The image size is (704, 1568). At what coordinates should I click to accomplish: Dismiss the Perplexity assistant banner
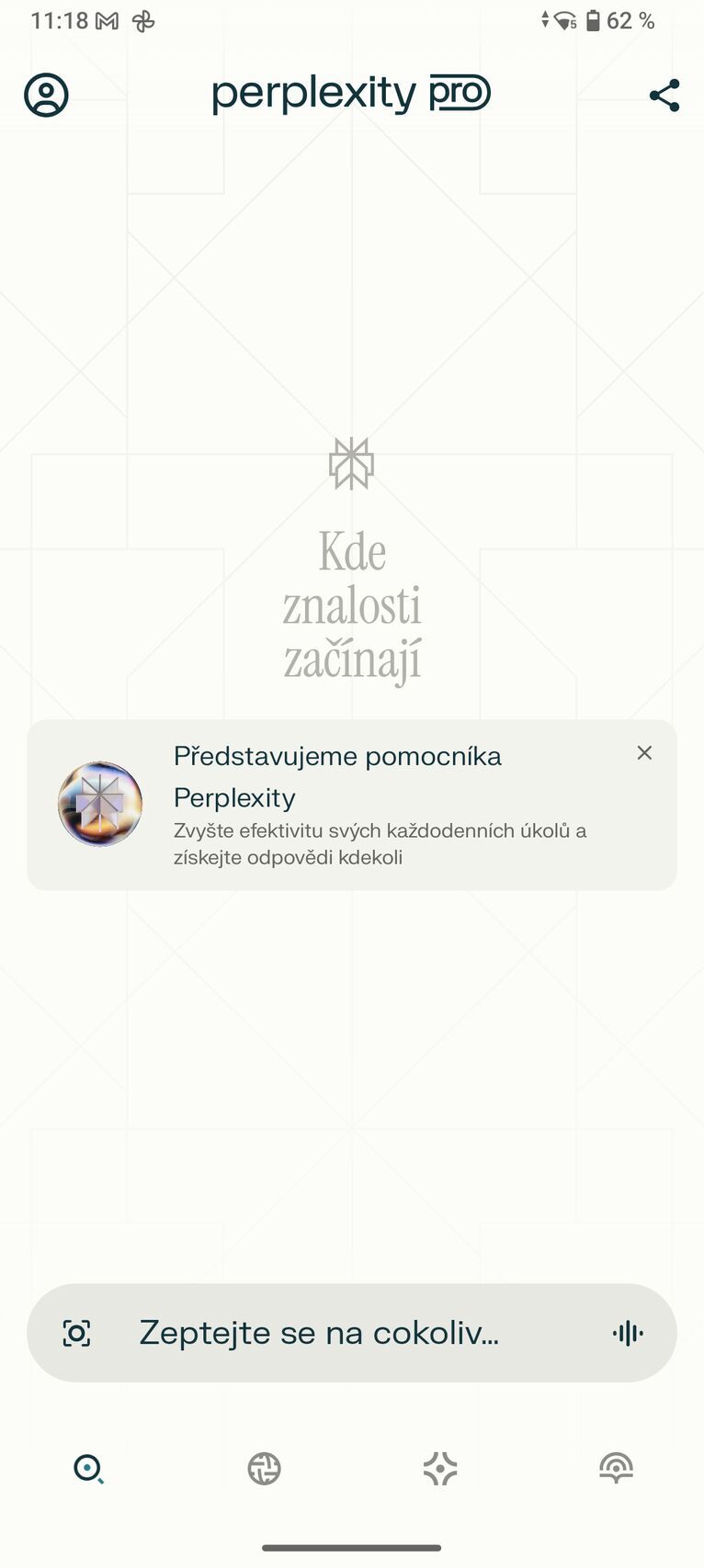[644, 753]
